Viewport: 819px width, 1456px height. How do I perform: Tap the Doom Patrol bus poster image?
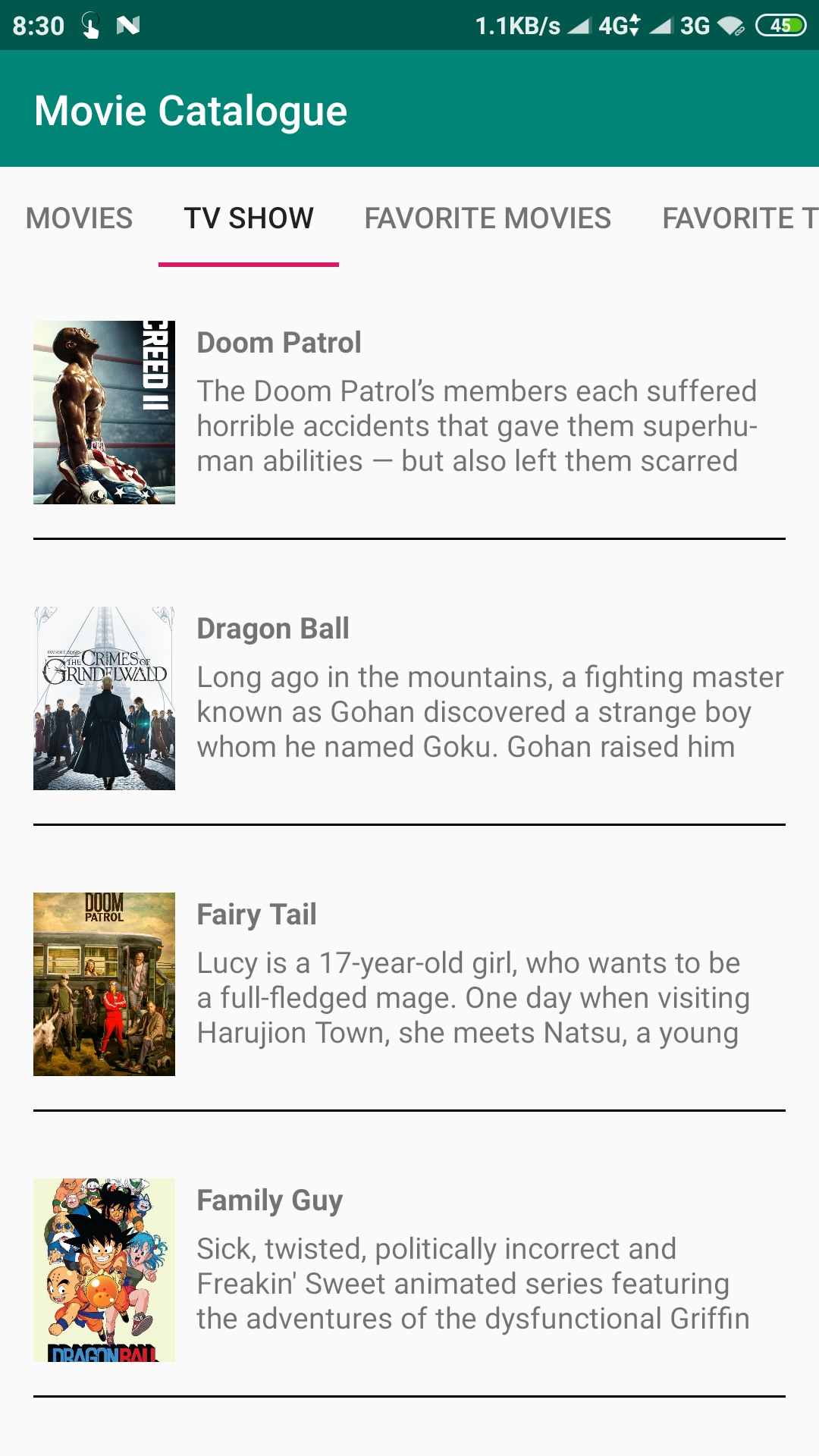103,984
